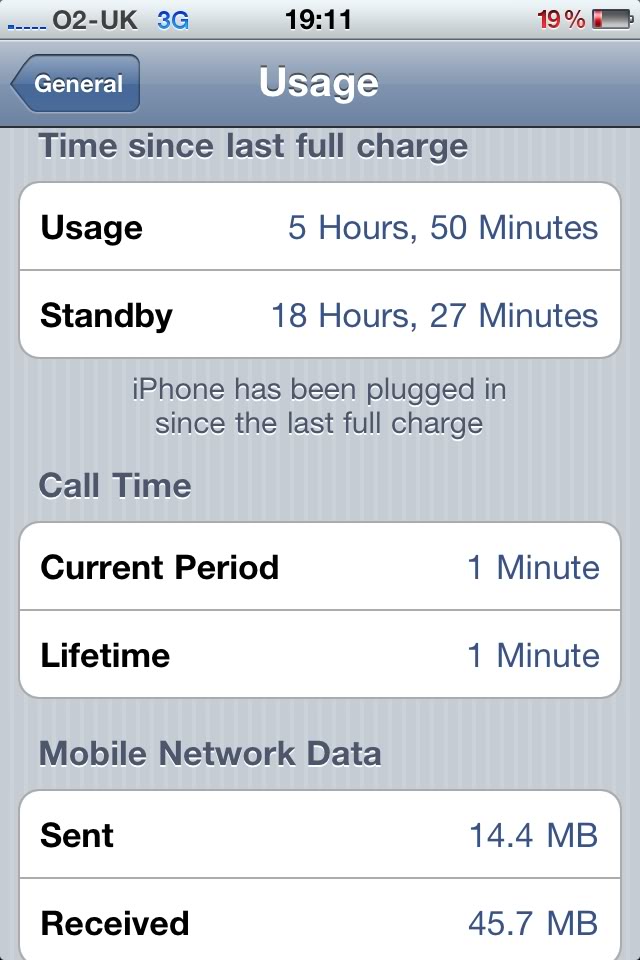Go back to General settings
Screen dimensions: 640x960
76,84
